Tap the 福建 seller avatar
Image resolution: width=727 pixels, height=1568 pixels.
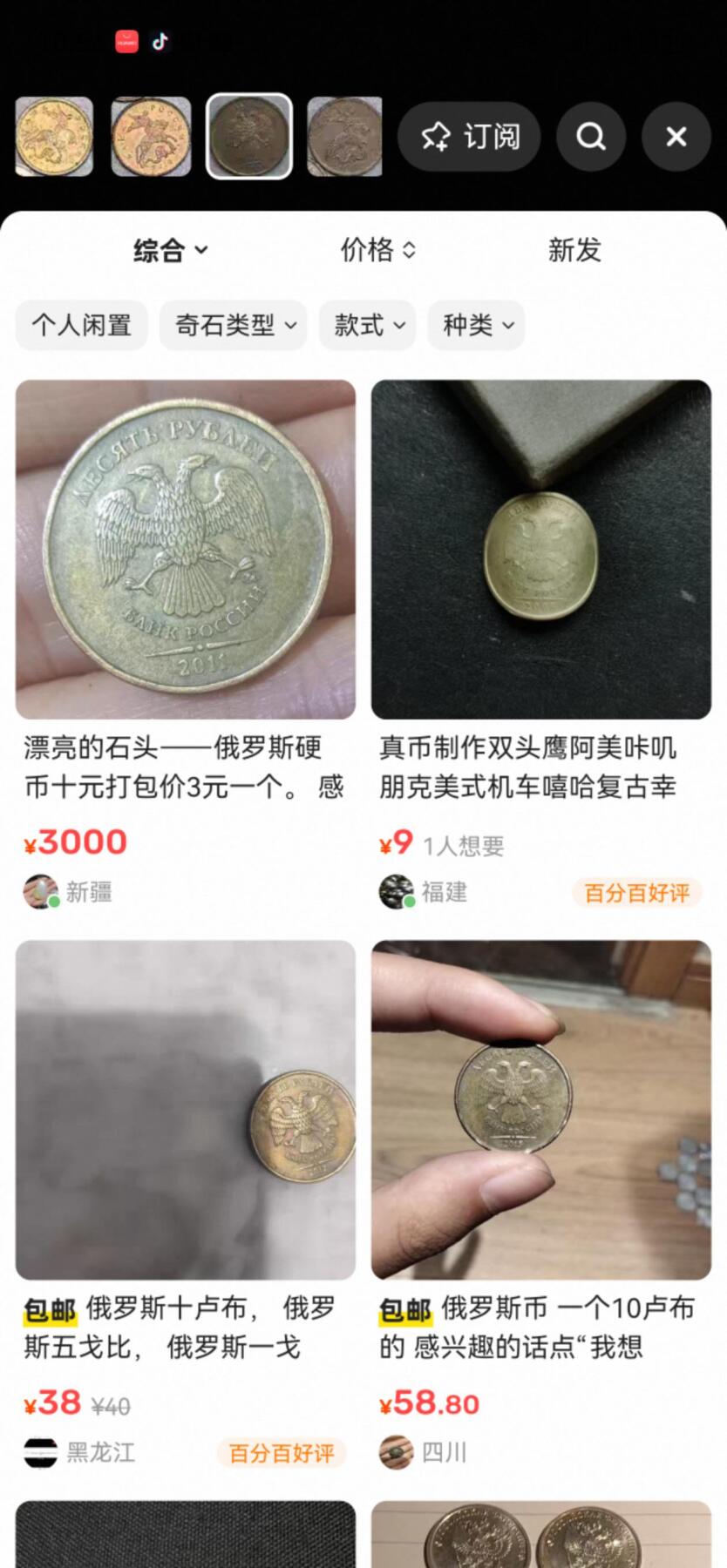pos(395,891)
